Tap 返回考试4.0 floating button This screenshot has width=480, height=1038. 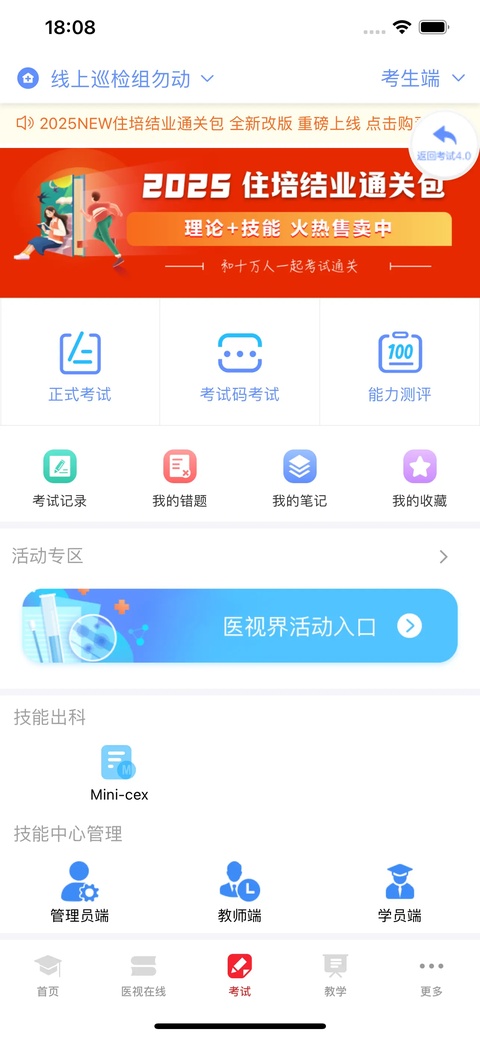click(x=444, y=145)
